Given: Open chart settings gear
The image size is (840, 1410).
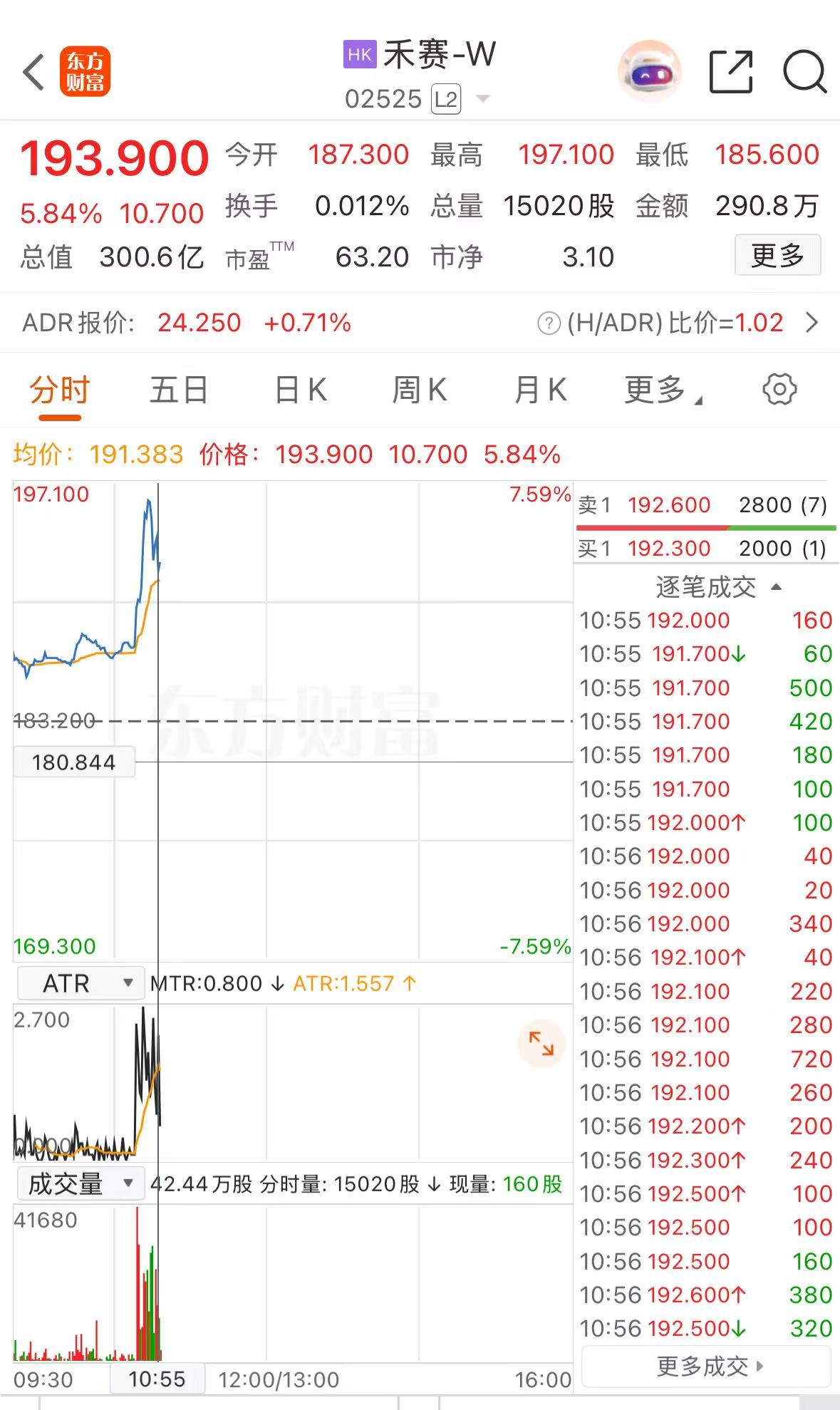Looking at the screenshot, I should (779, 389).
